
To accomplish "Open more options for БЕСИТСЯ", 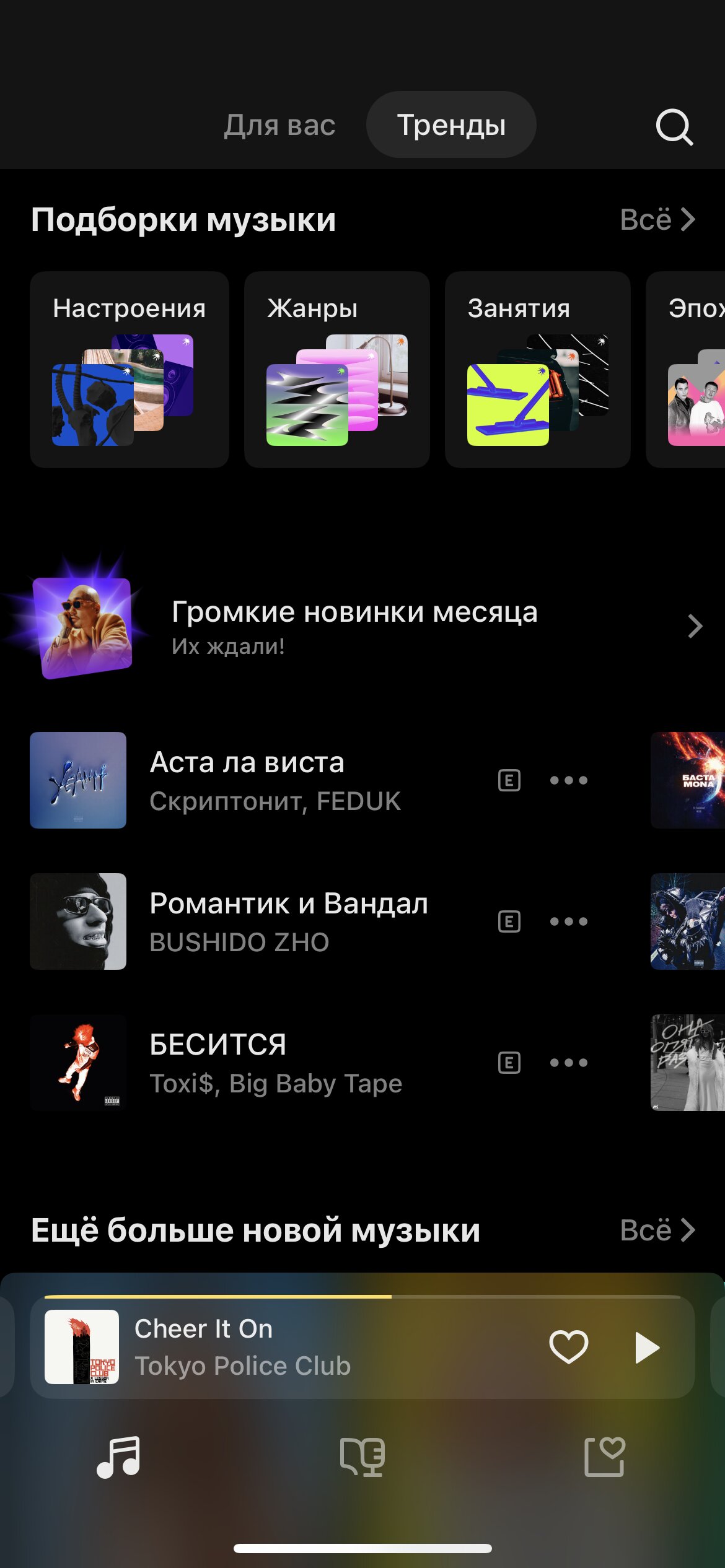I will tap(568, 1063).
